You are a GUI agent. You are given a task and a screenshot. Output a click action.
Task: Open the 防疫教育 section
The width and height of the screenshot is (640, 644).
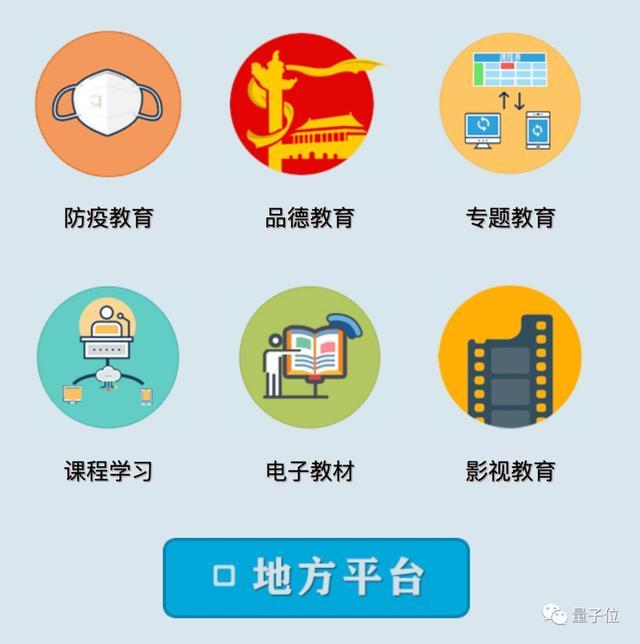(x=108, y=105)
